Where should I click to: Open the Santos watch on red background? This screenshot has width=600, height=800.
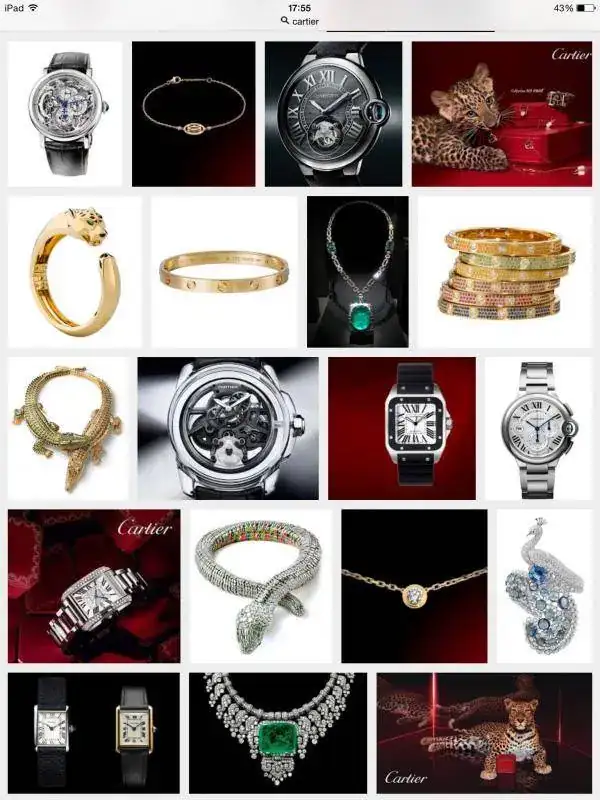point(401,428)
